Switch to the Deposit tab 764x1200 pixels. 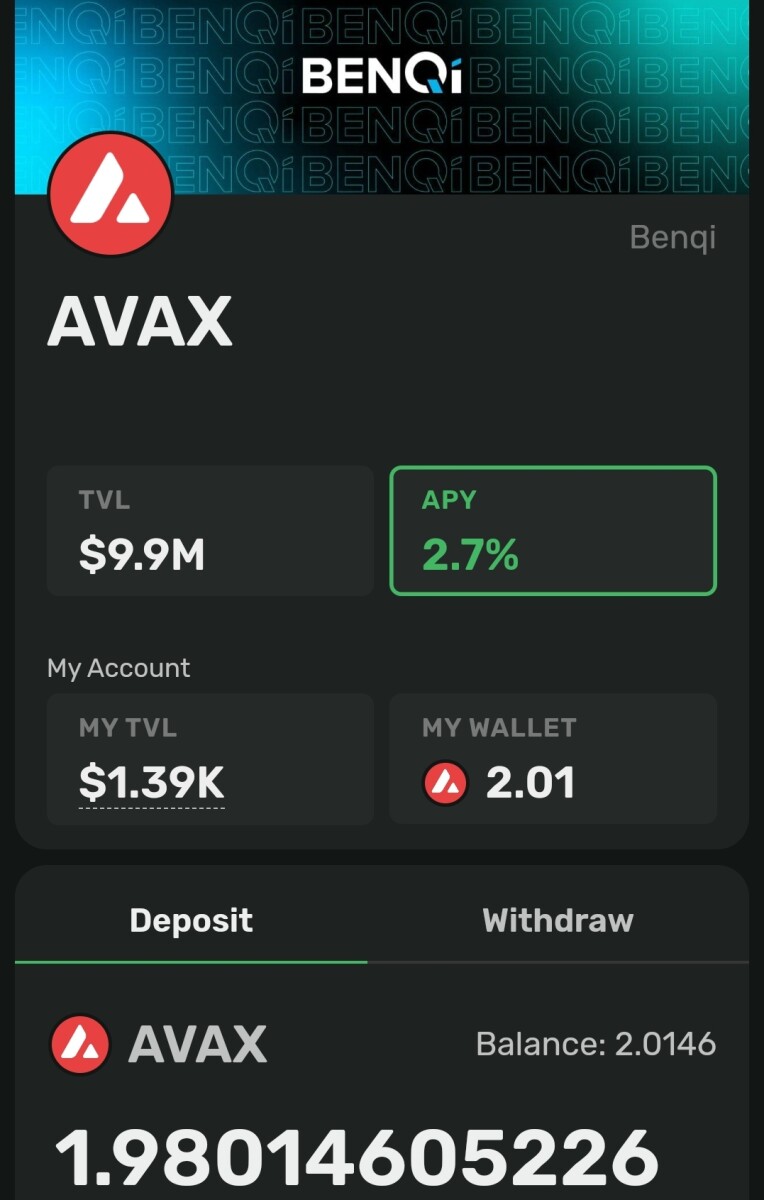(x=190, y=920)
